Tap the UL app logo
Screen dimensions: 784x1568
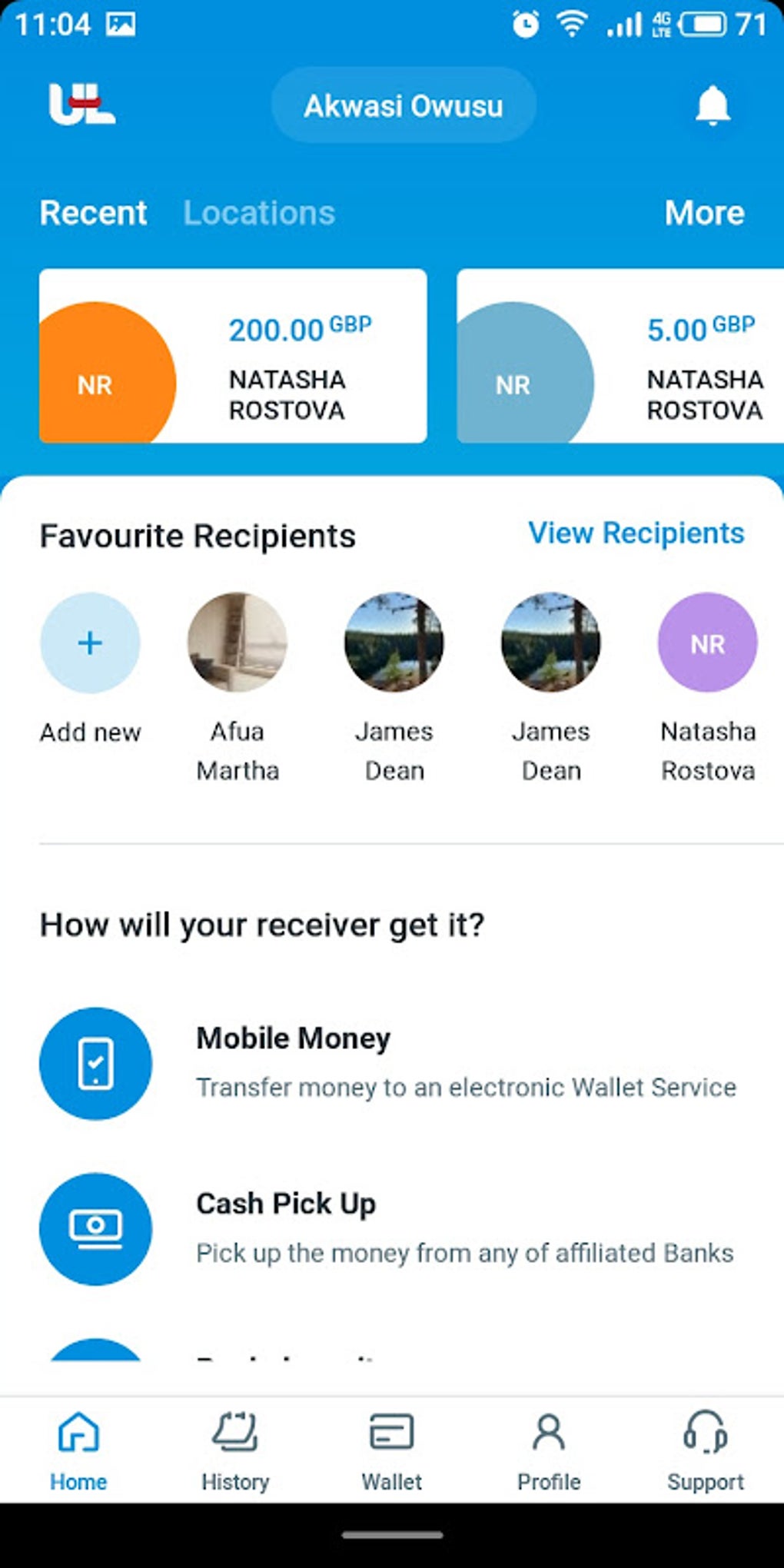81,105
